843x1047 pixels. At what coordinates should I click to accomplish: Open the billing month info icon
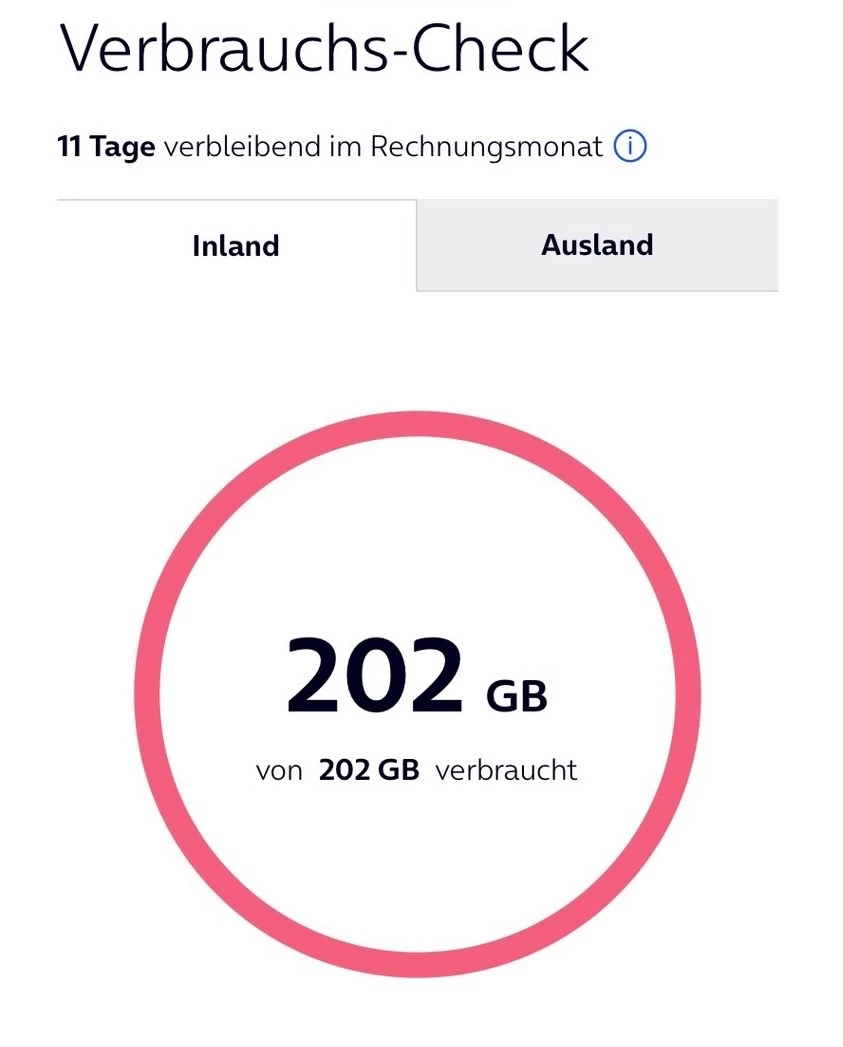pos(630,147)
